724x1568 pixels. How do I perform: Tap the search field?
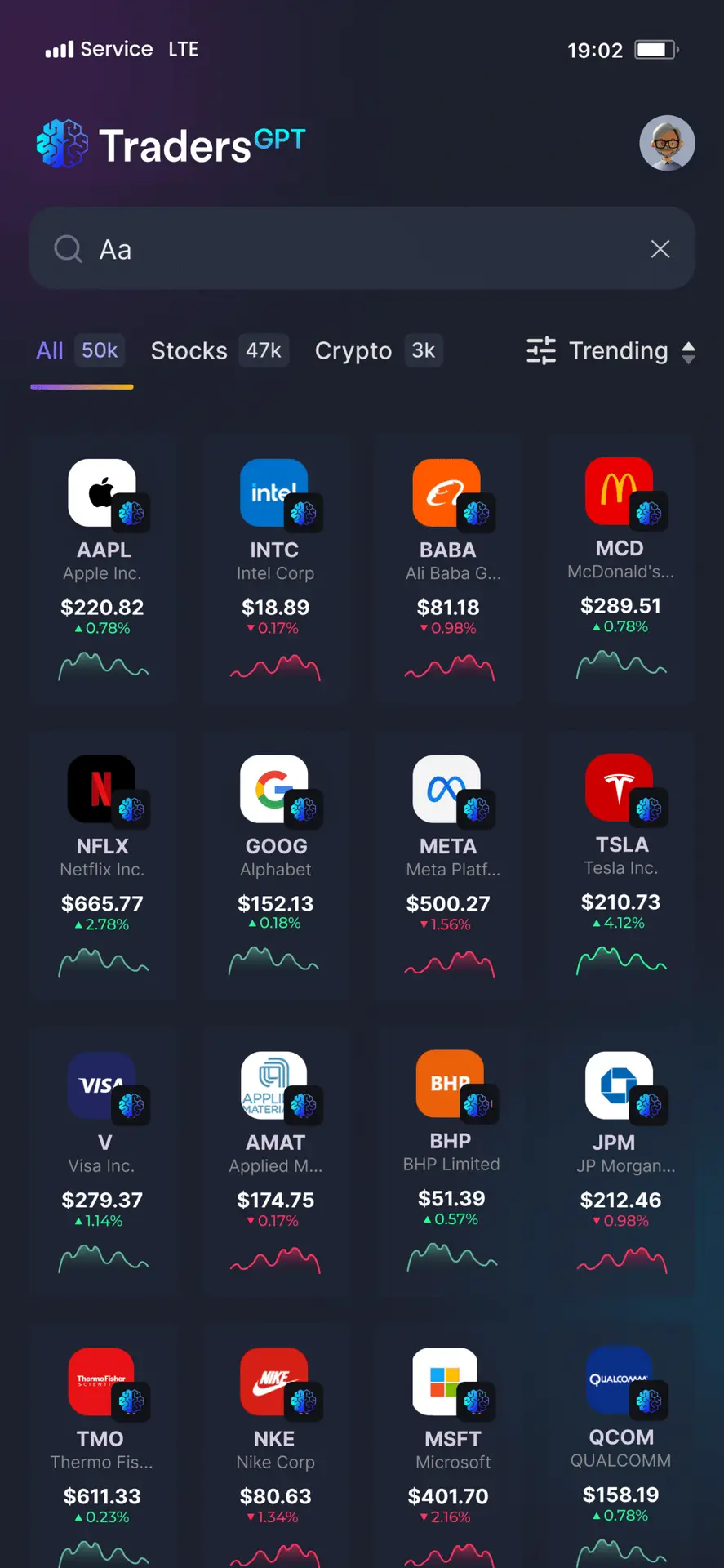tap(362, 248)
